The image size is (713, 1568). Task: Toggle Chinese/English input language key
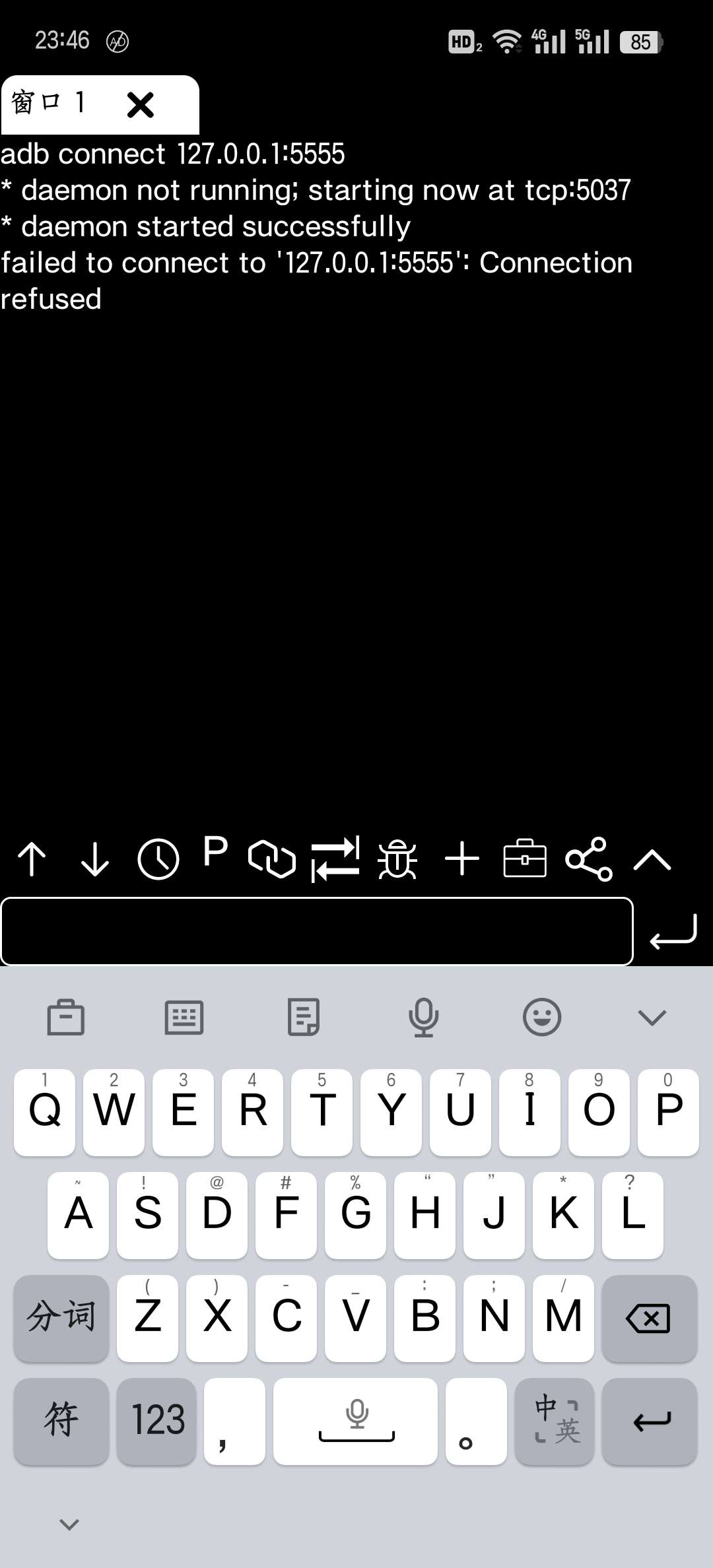[x=557, y=1420]
